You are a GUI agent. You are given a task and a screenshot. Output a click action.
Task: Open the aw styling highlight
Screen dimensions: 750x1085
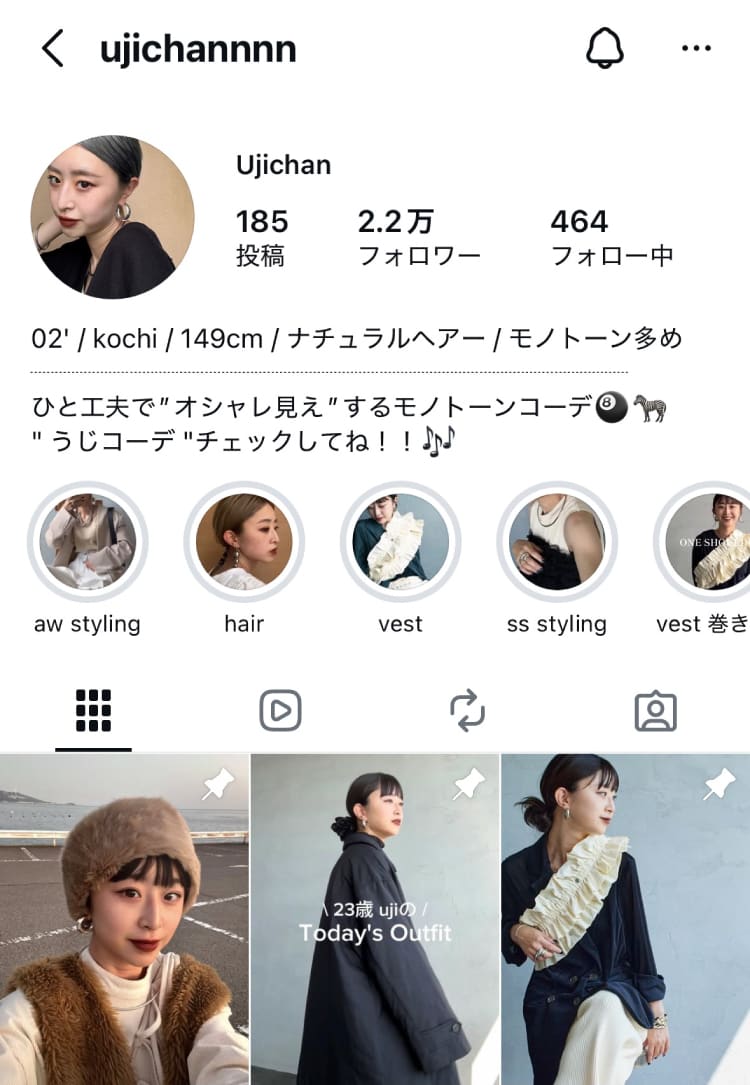(x=87, y=542)
